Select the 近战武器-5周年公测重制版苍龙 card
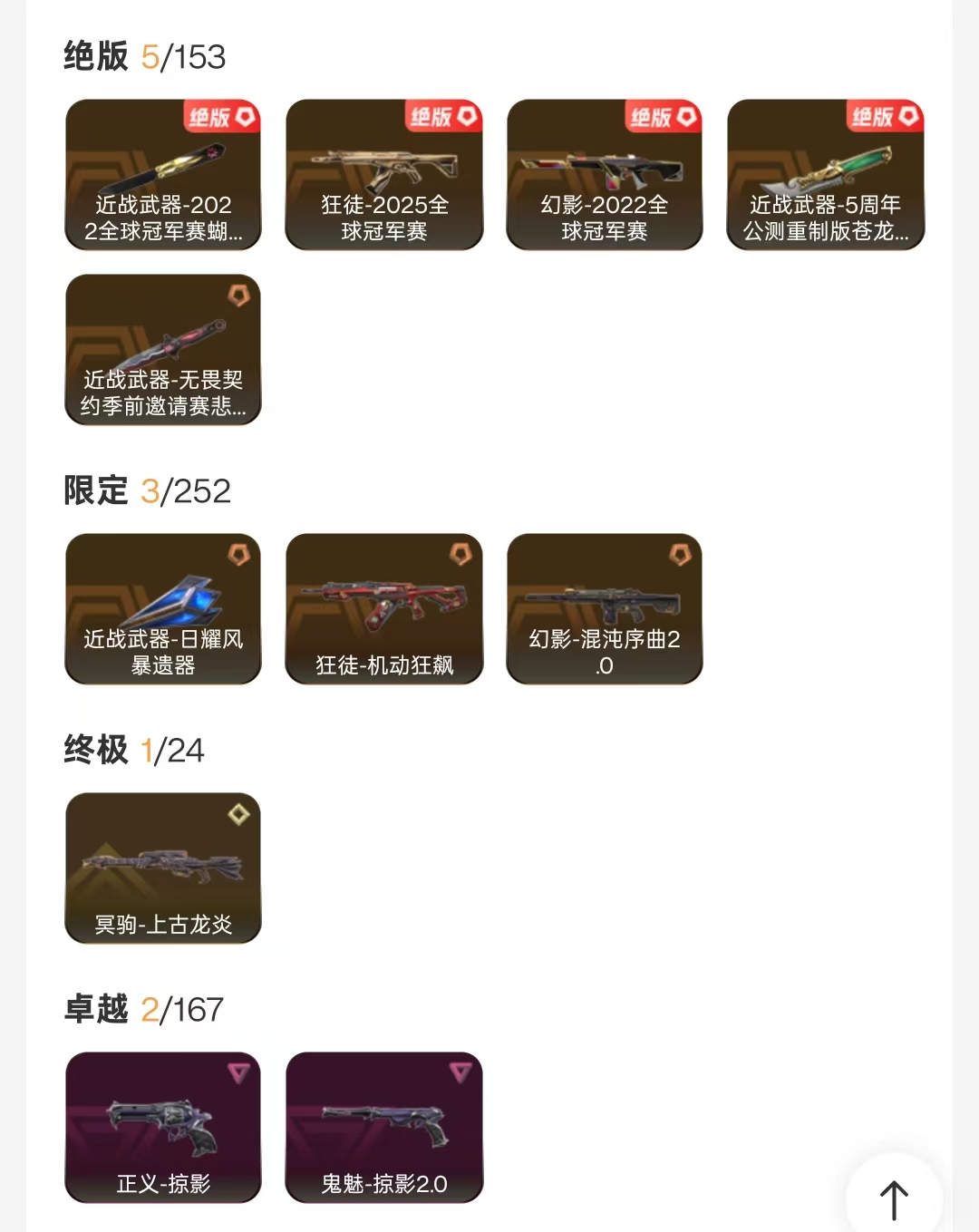The image size is (979, 1232). pyautogui.click(x=826, y=175)
